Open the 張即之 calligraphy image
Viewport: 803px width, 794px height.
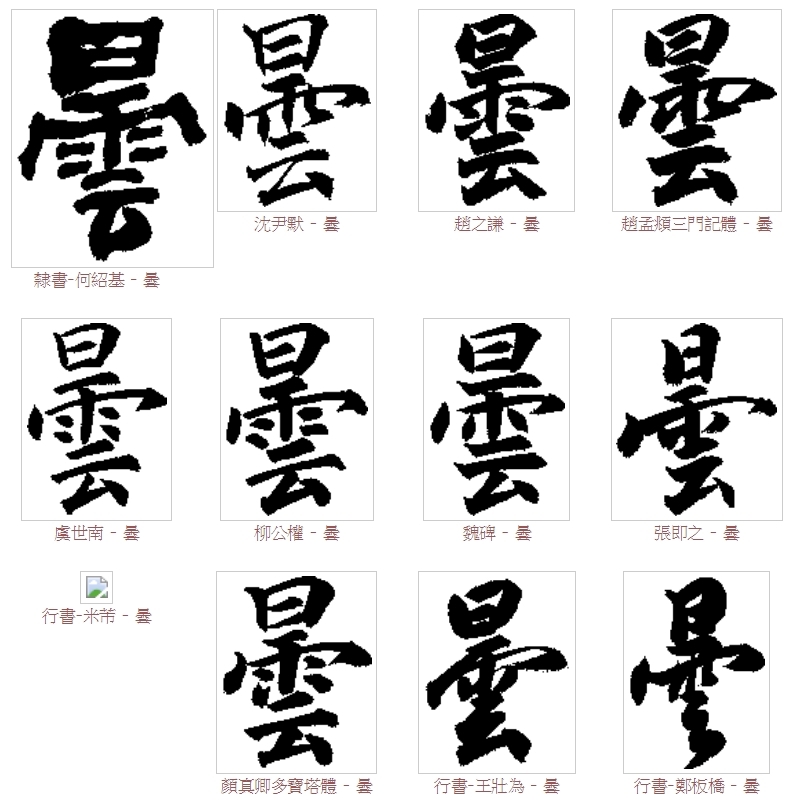[696, 419]
